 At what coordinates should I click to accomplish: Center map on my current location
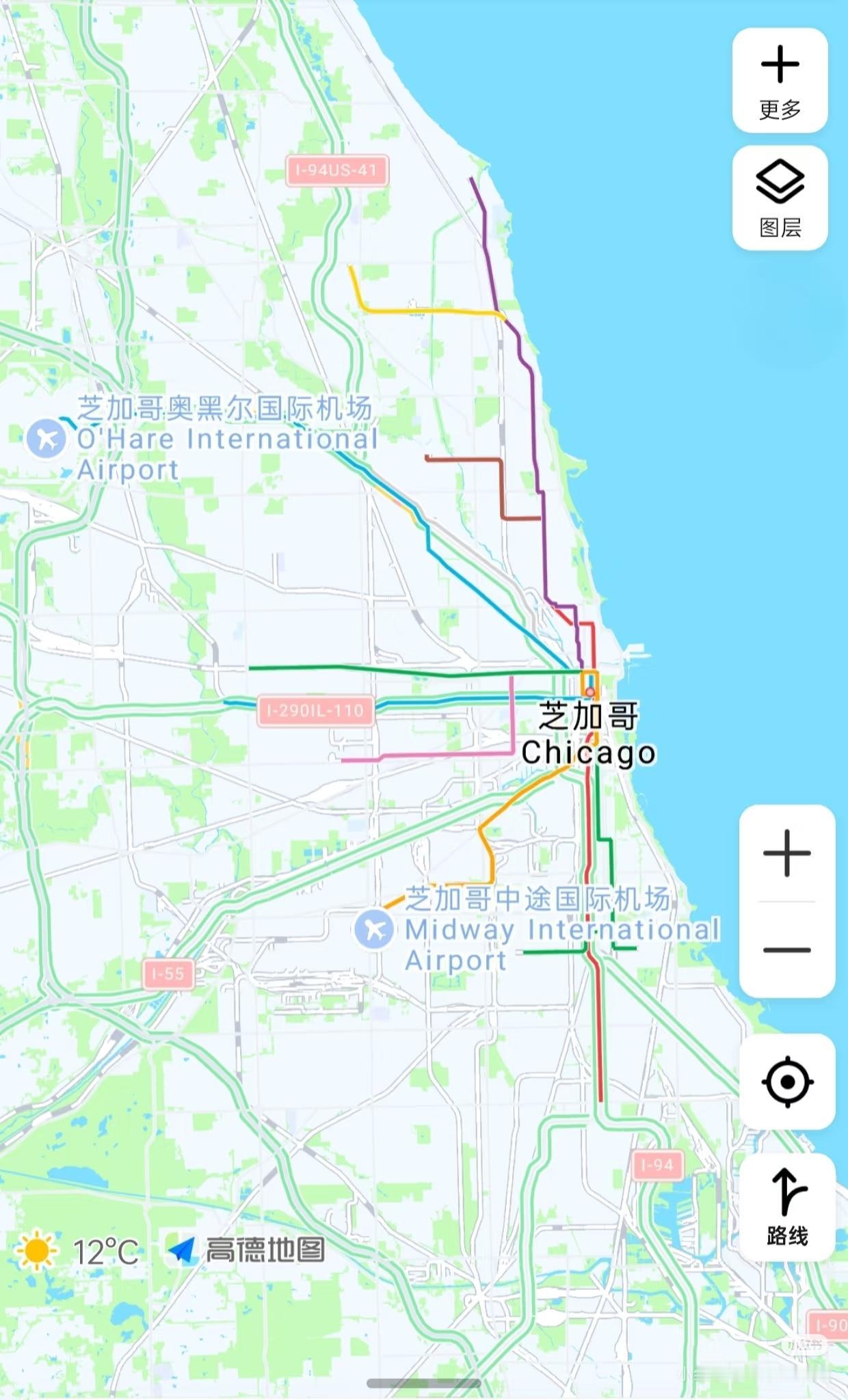(787, 1082)
